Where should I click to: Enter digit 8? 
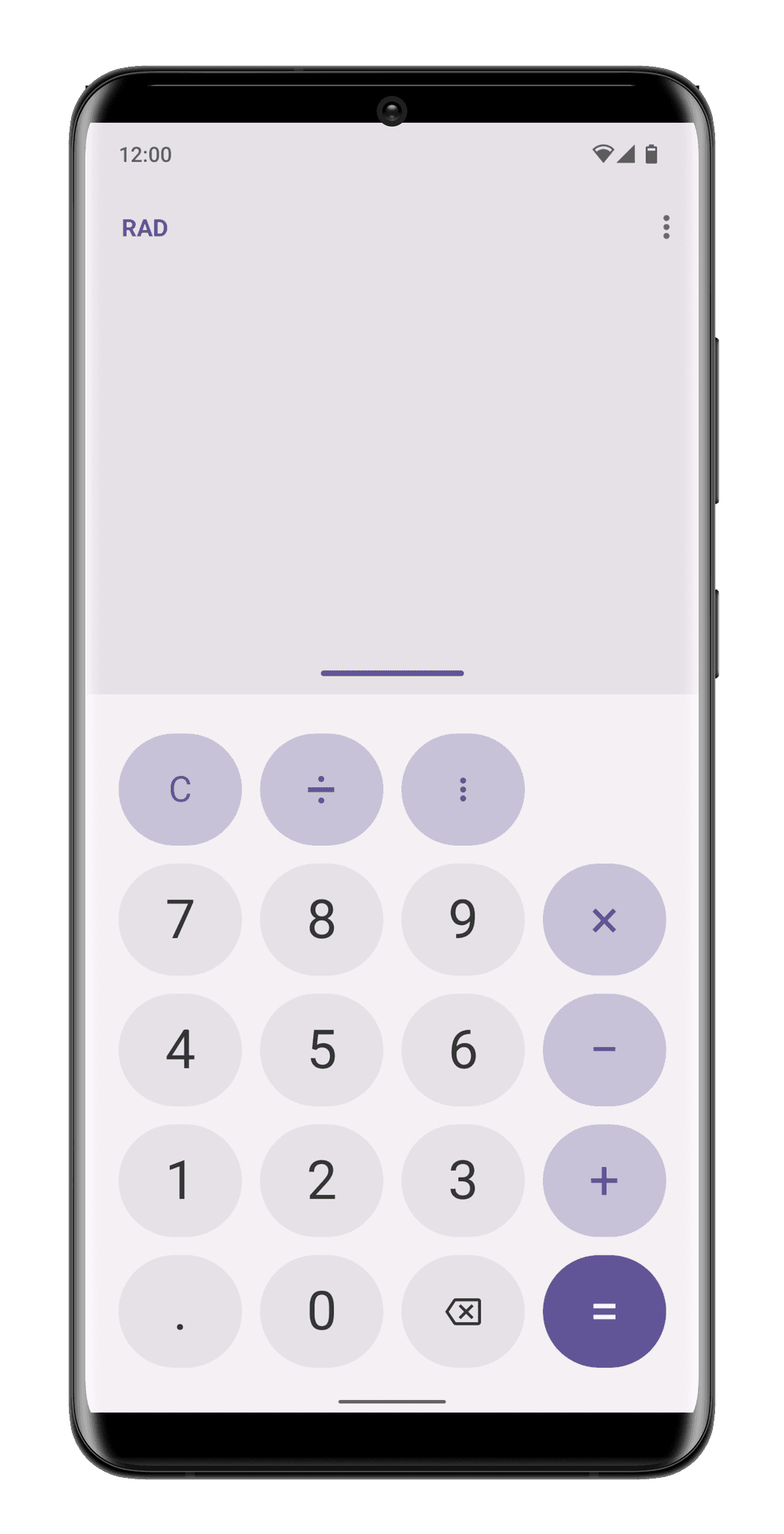click(x=321, y=919)
